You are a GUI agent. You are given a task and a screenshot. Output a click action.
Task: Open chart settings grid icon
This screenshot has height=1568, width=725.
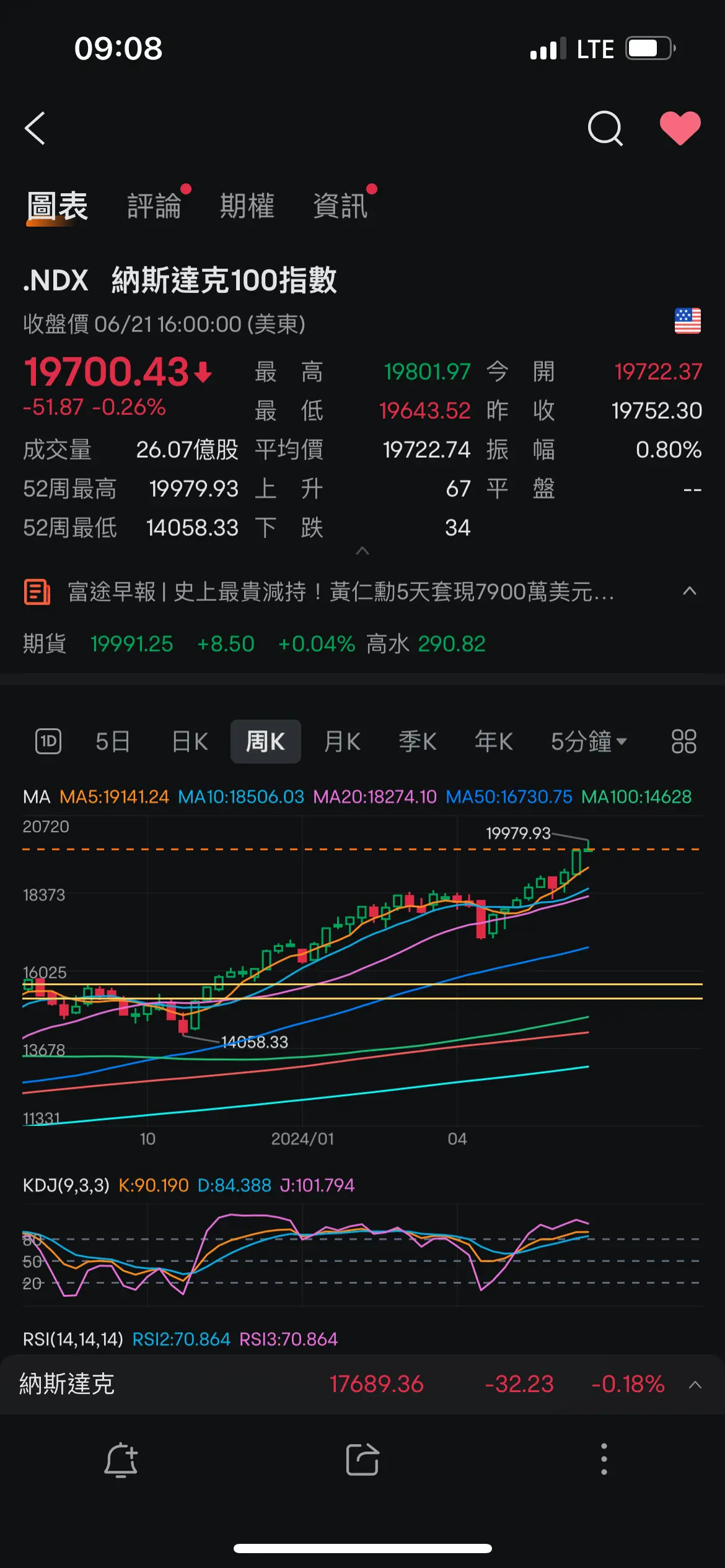(x=684, y=741)
